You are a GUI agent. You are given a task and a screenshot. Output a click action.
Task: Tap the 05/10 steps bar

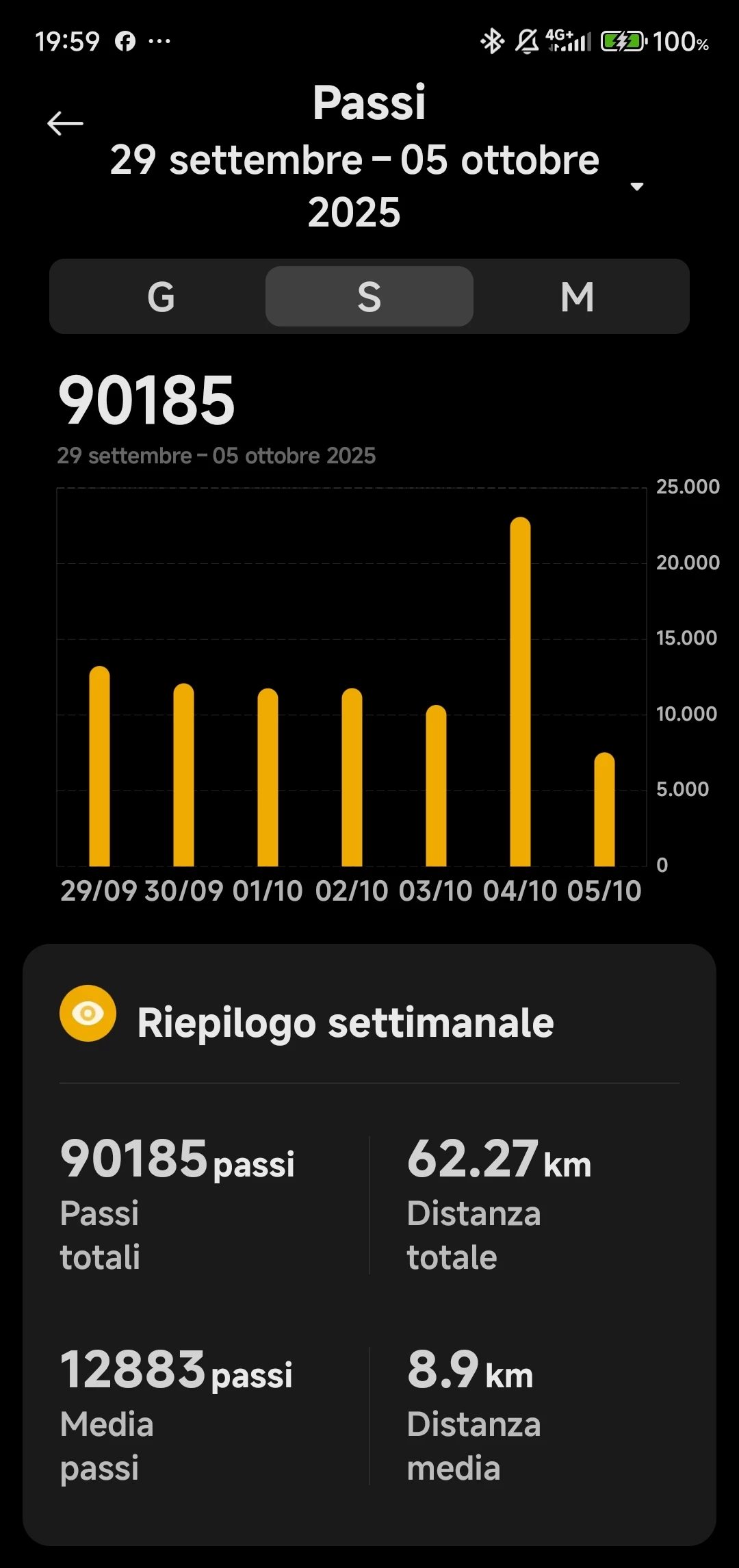[x=605, y=809]
